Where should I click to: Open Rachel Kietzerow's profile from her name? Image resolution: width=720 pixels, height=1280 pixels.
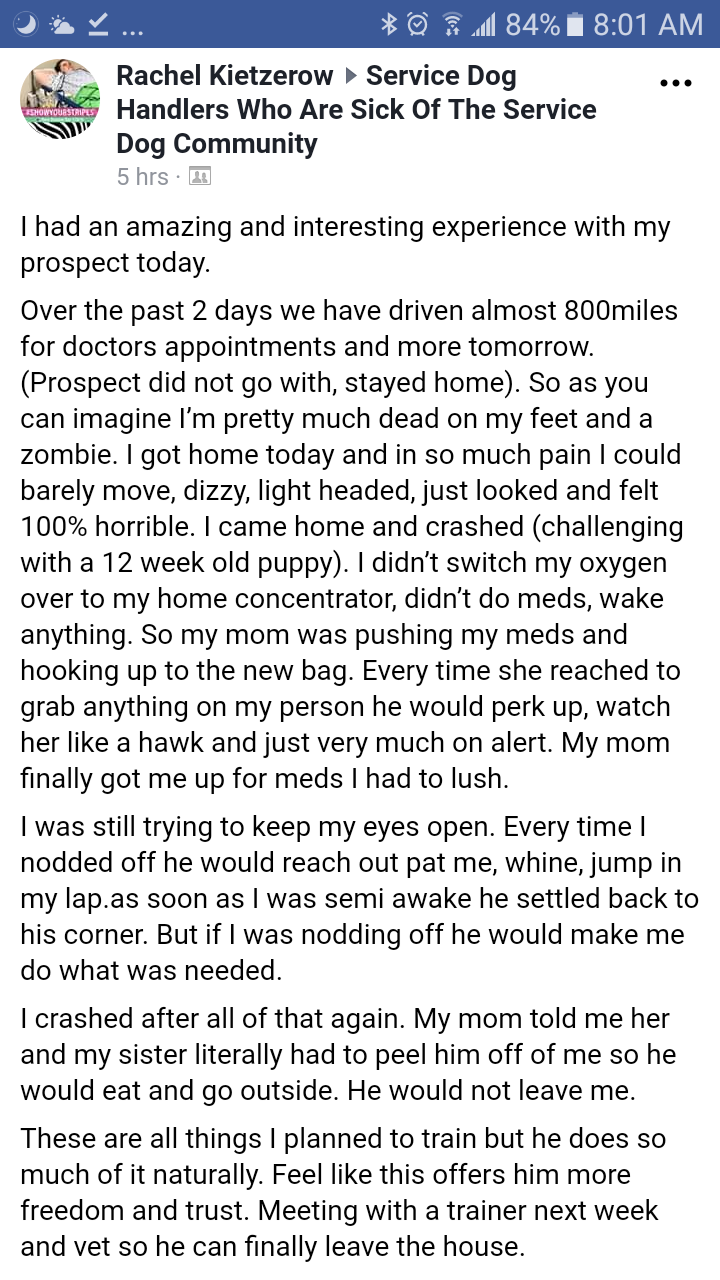(225, 76)
